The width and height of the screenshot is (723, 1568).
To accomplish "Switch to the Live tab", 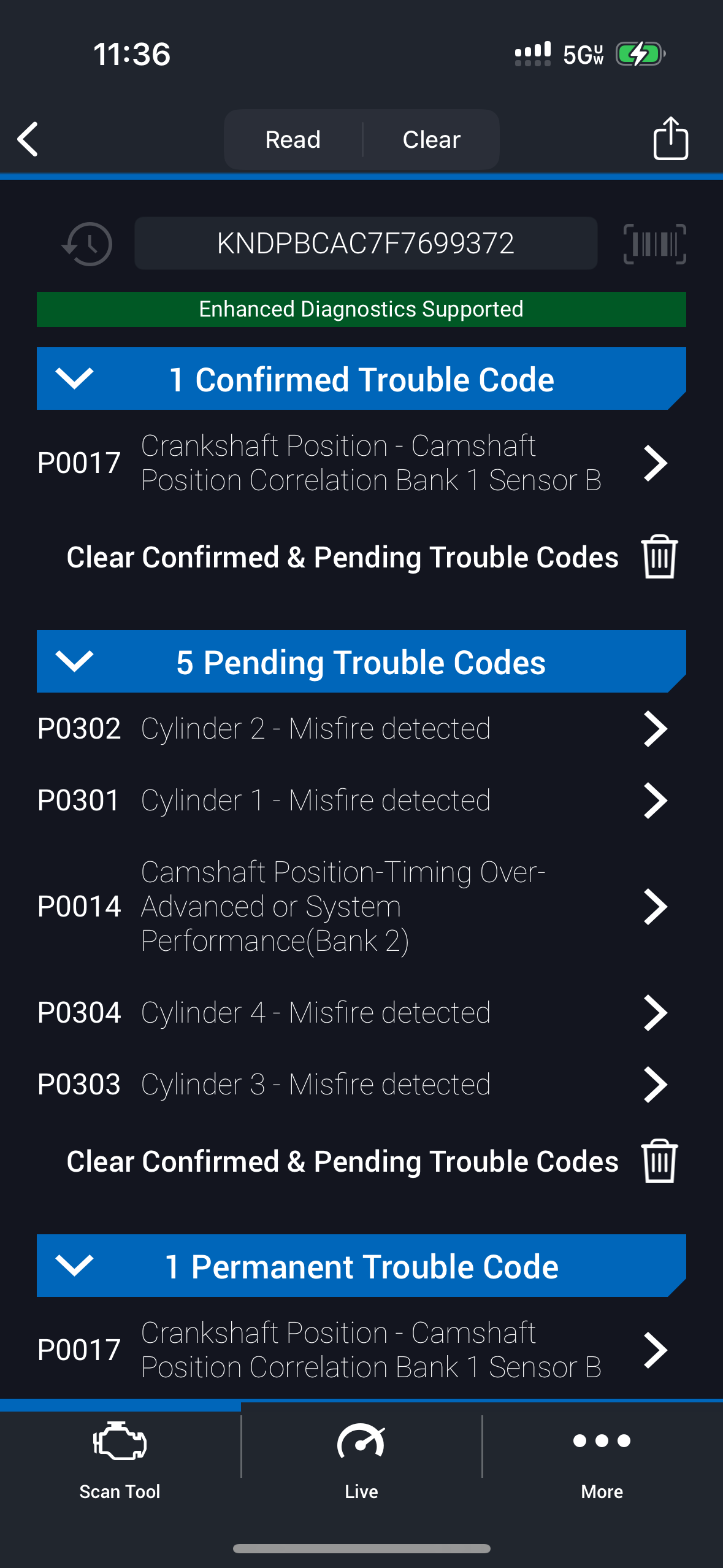I will [361, 1461].
